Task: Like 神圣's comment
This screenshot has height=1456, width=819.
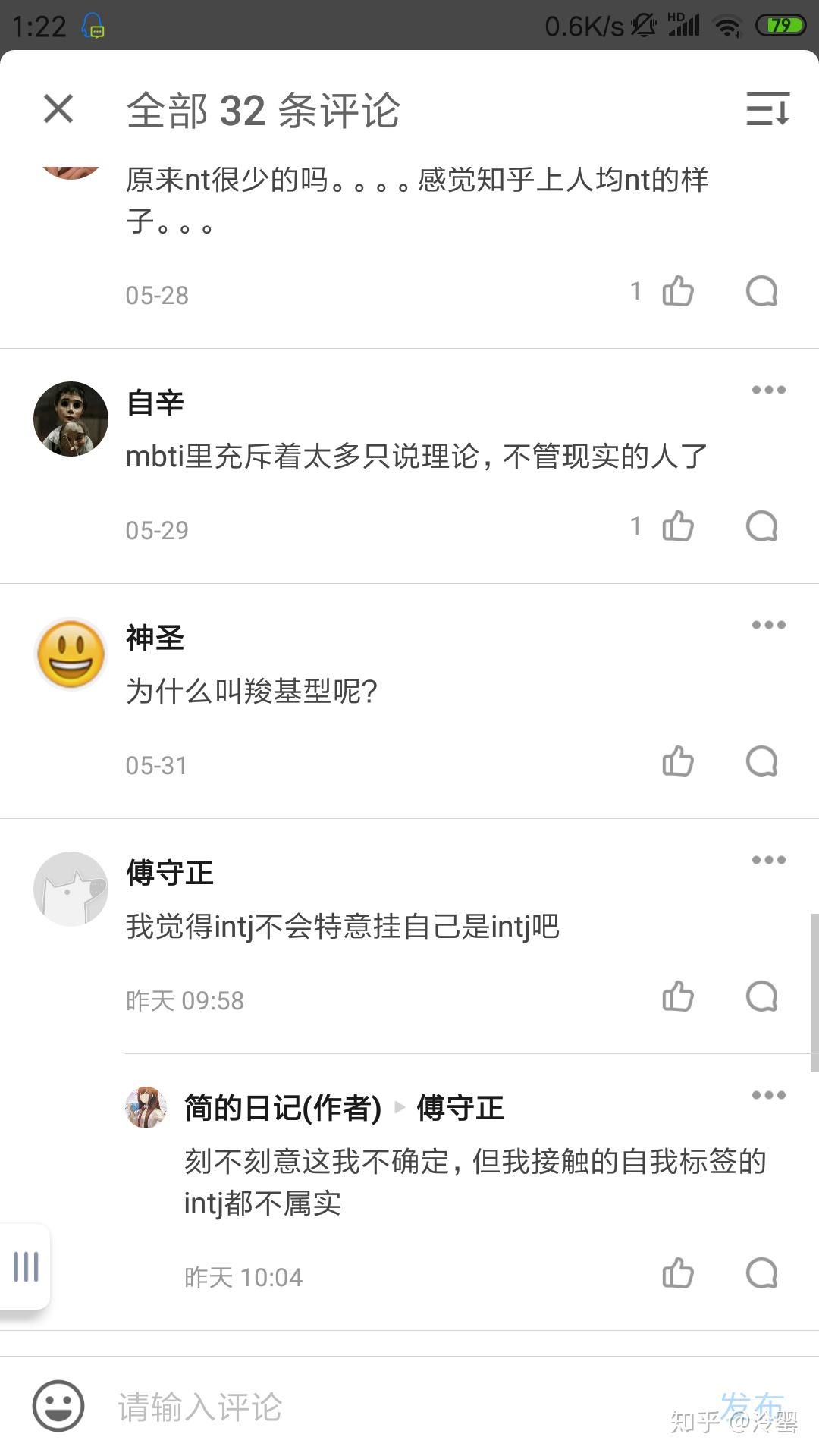Action: click(x=677, y=761)
